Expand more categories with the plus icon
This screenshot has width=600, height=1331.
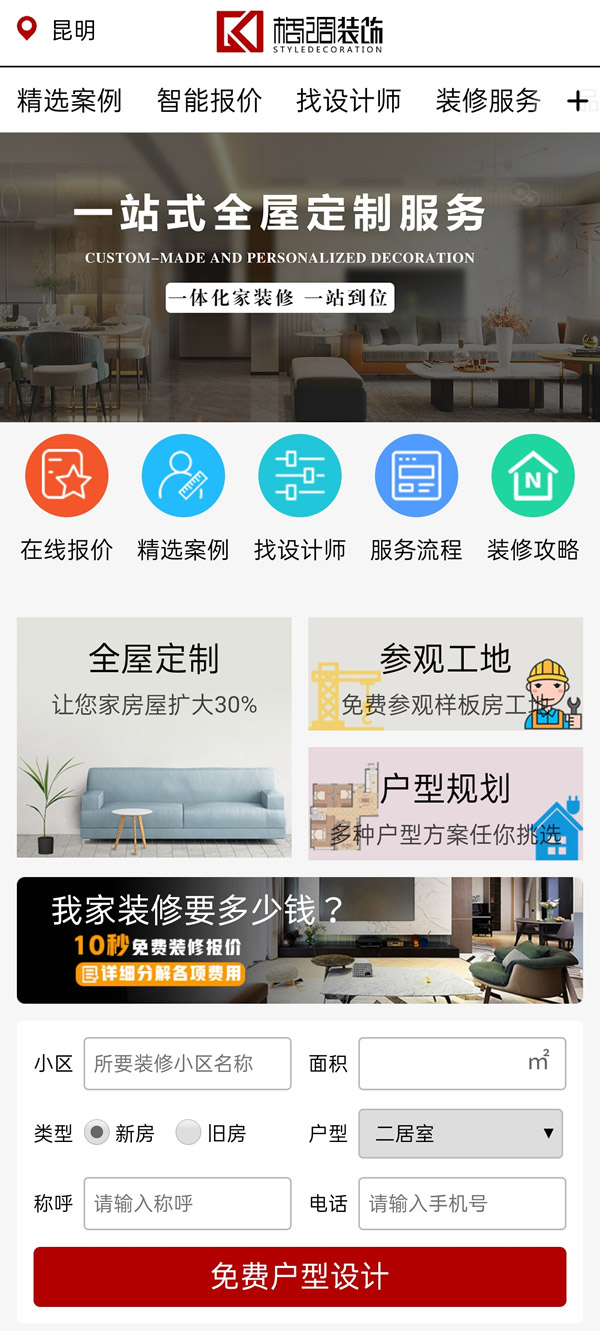pos(577,101)
